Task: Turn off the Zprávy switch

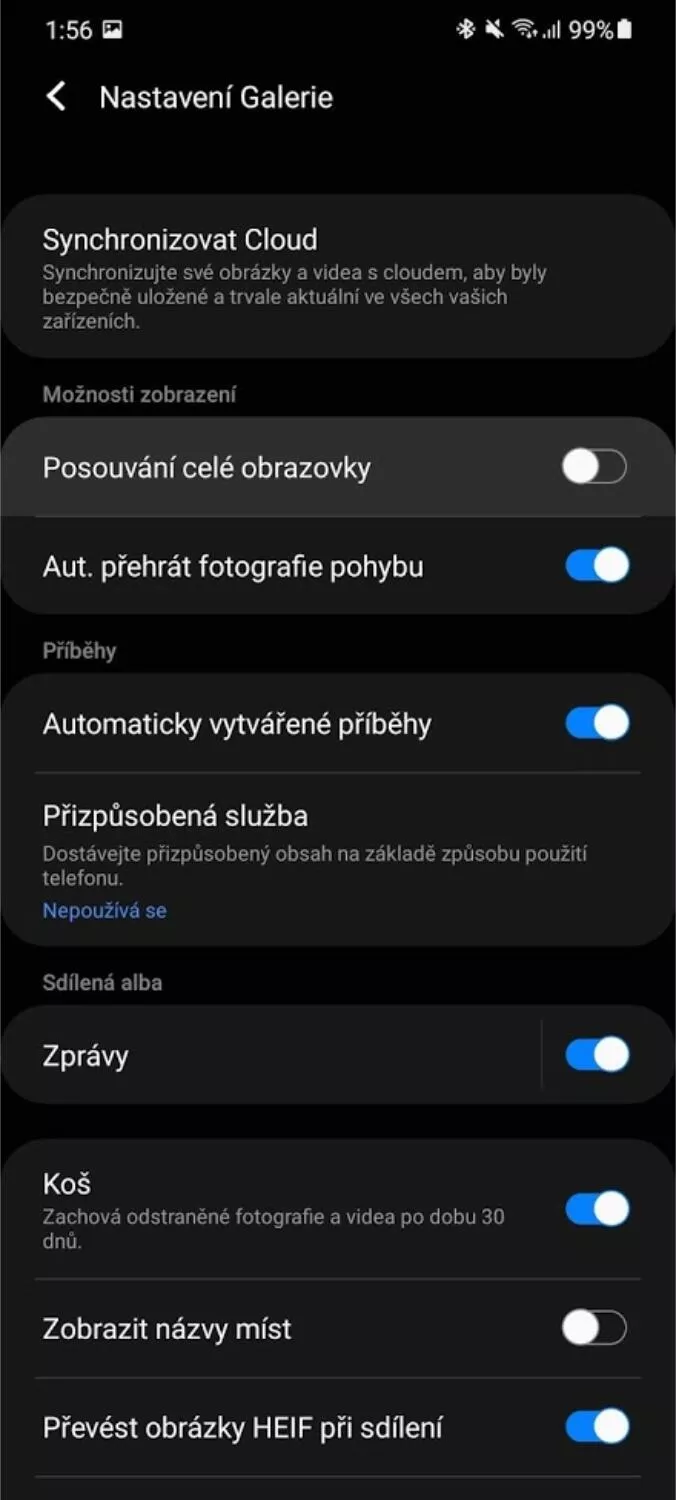Action: pos(597,1055)
